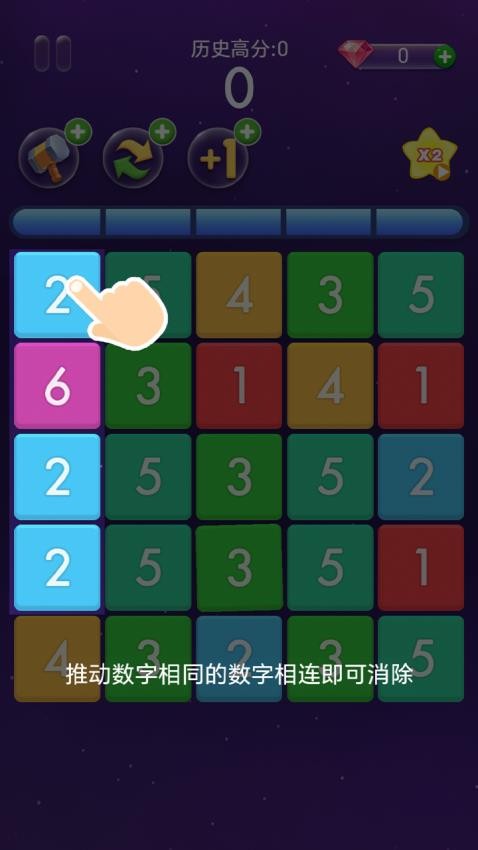The height and width of the screenshot is (850, 478).
Task: Tap the highlighted blue 2 tile under the finger
Action: (x=57, y=295)
